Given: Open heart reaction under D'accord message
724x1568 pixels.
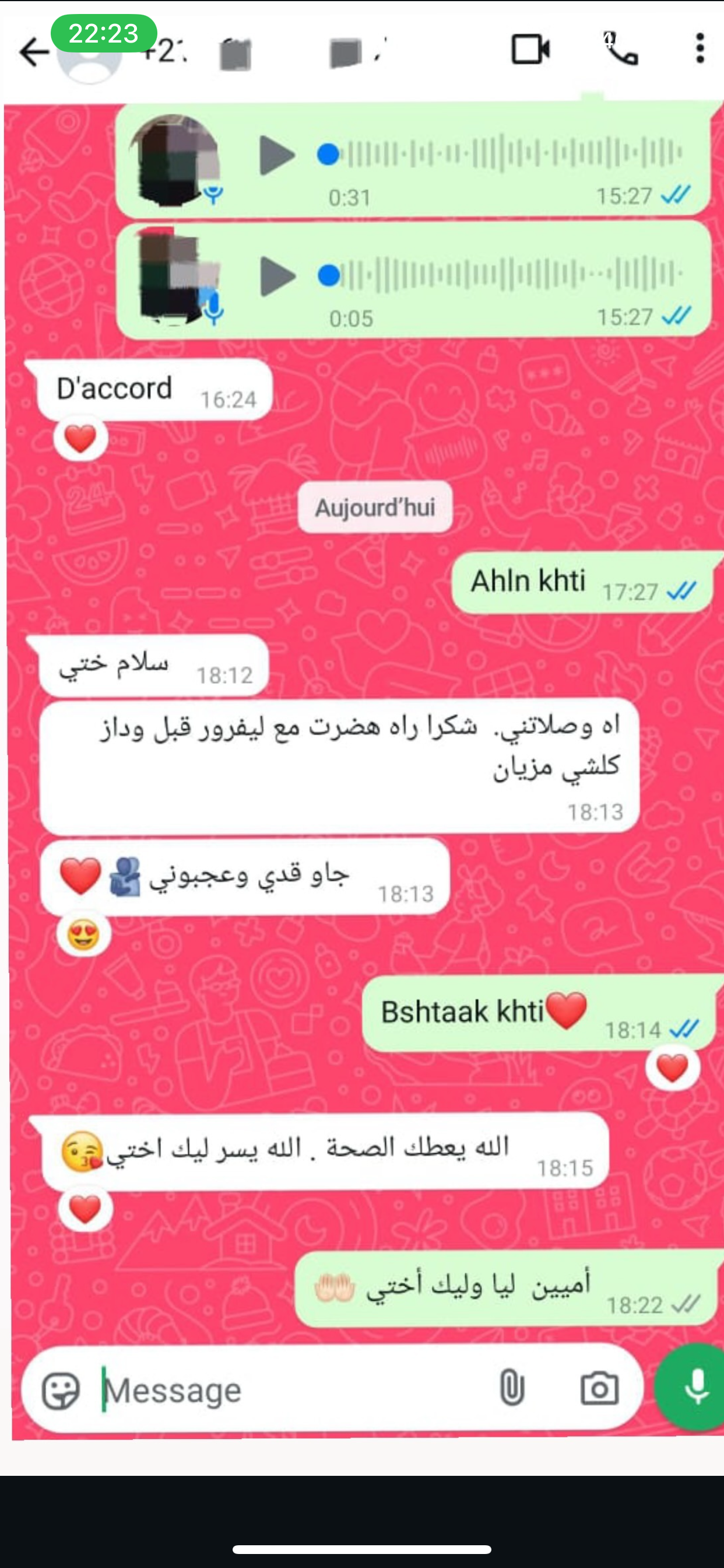Looking at the screenshot, I should click(80, 439).
